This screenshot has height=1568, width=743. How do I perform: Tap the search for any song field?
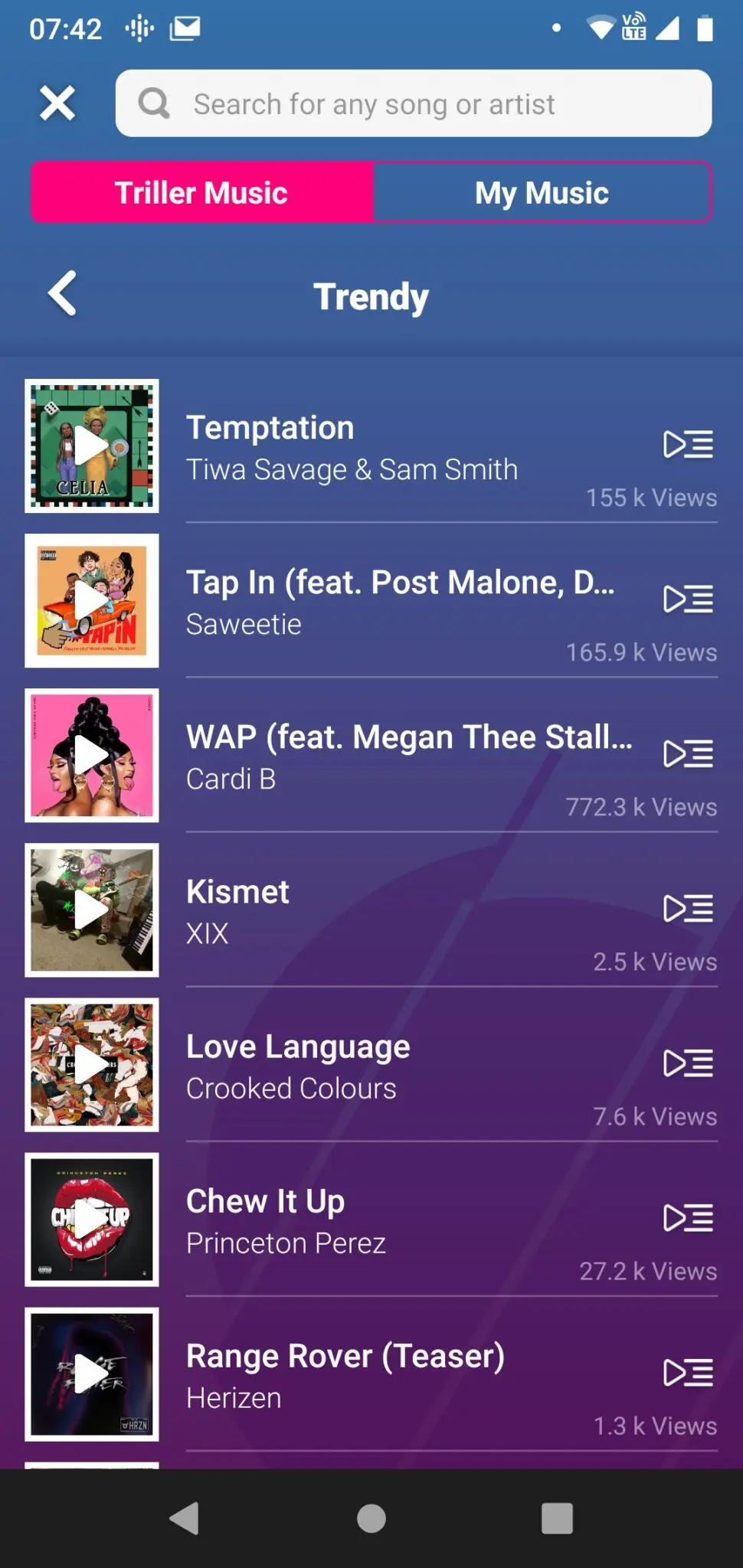pos(414,103)
